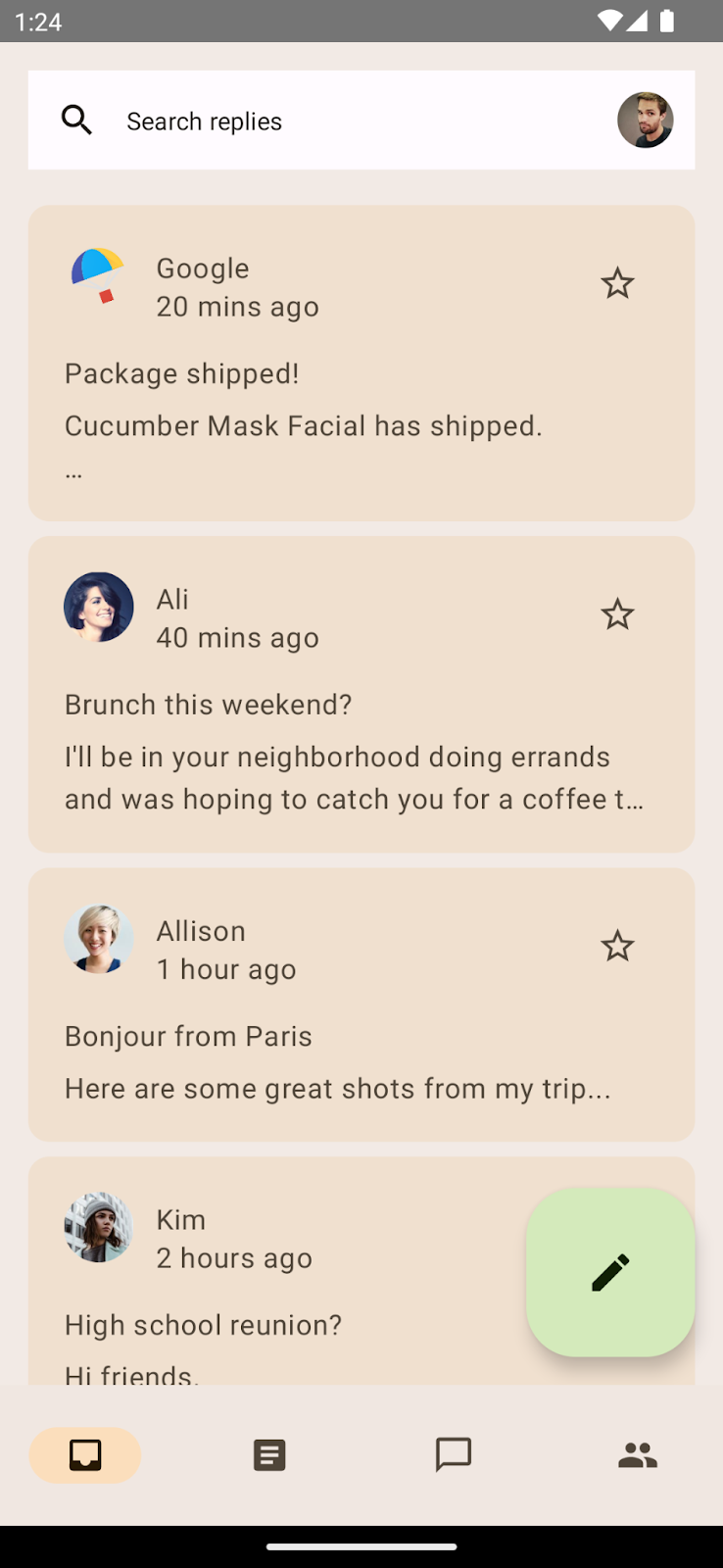Switch to the chat messages tab
The height and width of the screenshot is (1568, 723).
[x=454, y=1455]
